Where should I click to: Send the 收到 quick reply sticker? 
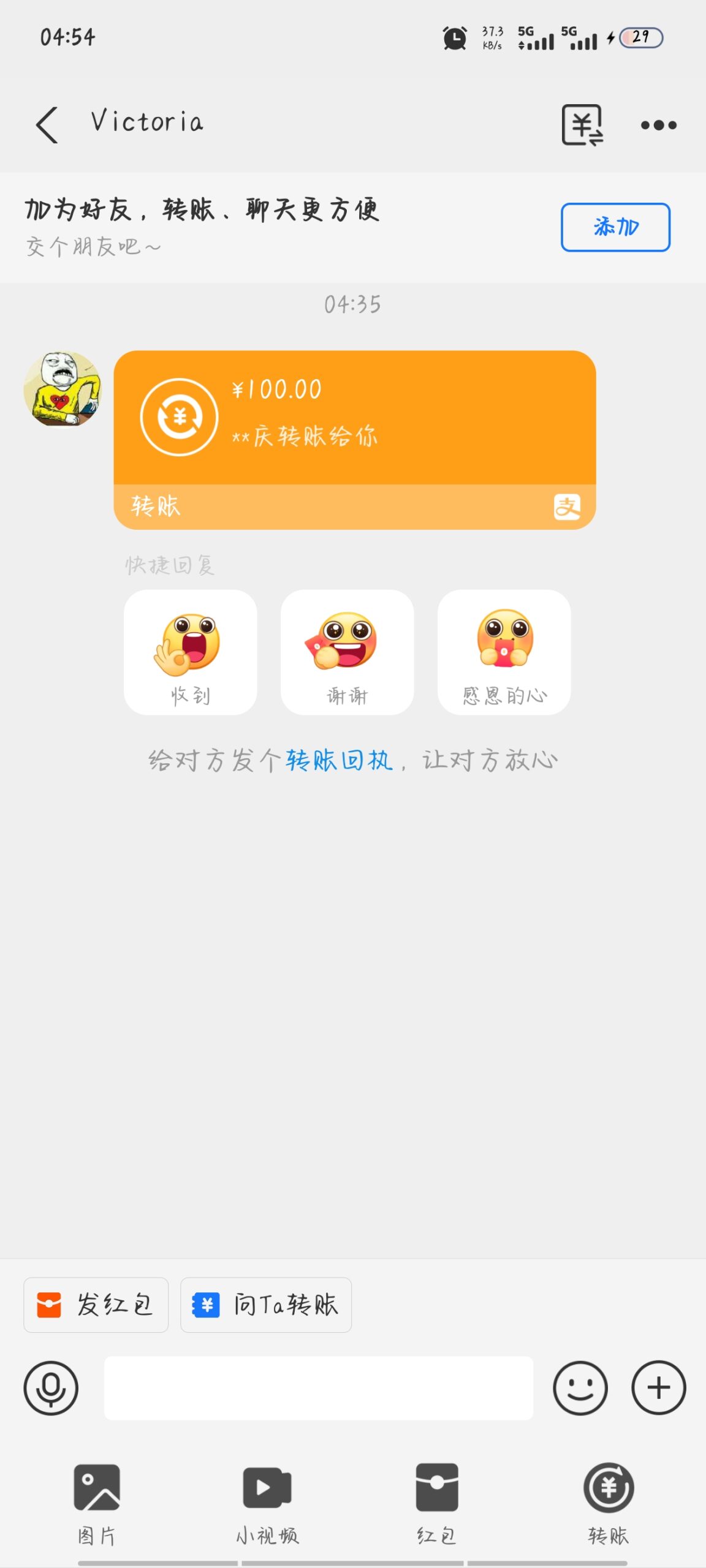point(190,652)
